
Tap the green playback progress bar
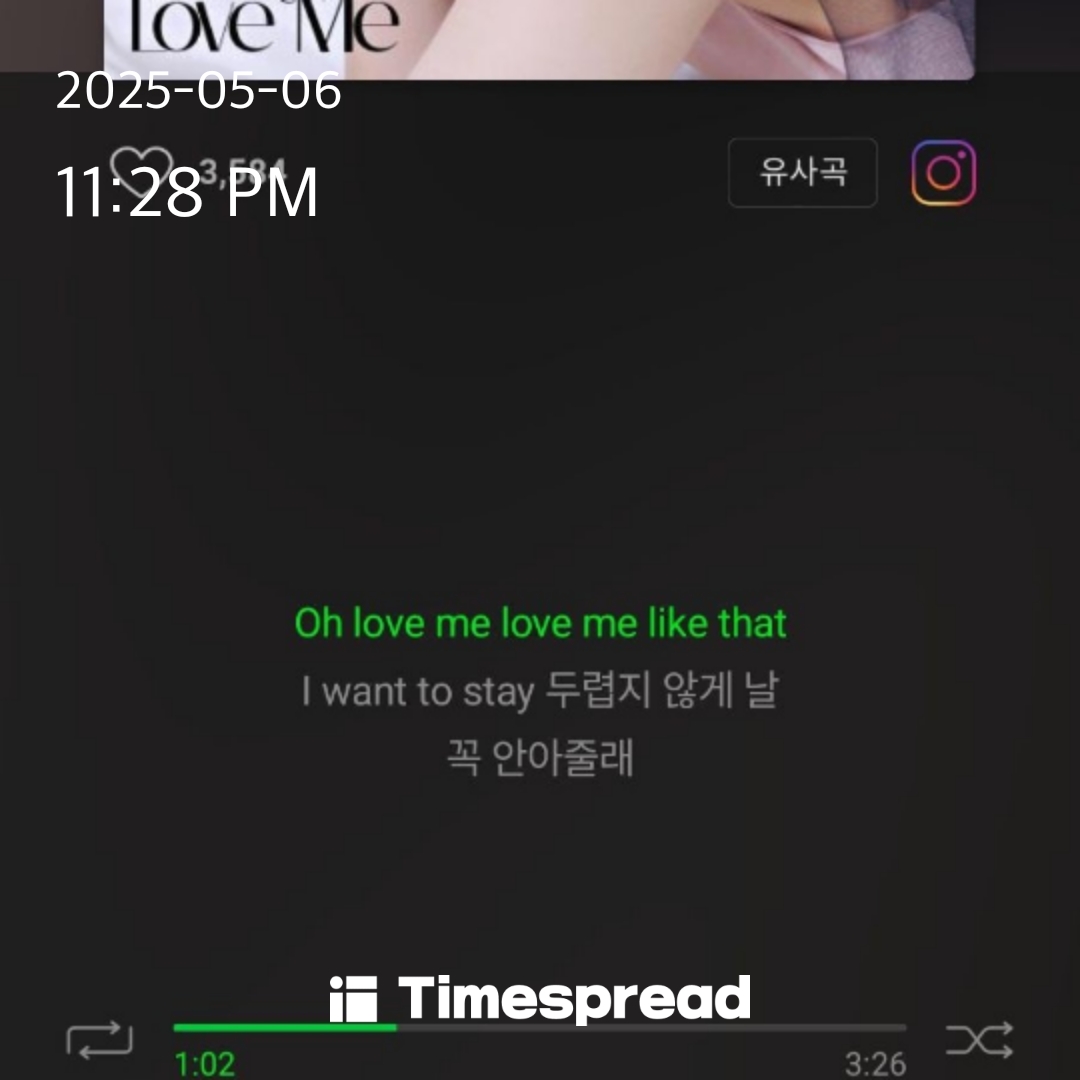[x=540, y=1027]
